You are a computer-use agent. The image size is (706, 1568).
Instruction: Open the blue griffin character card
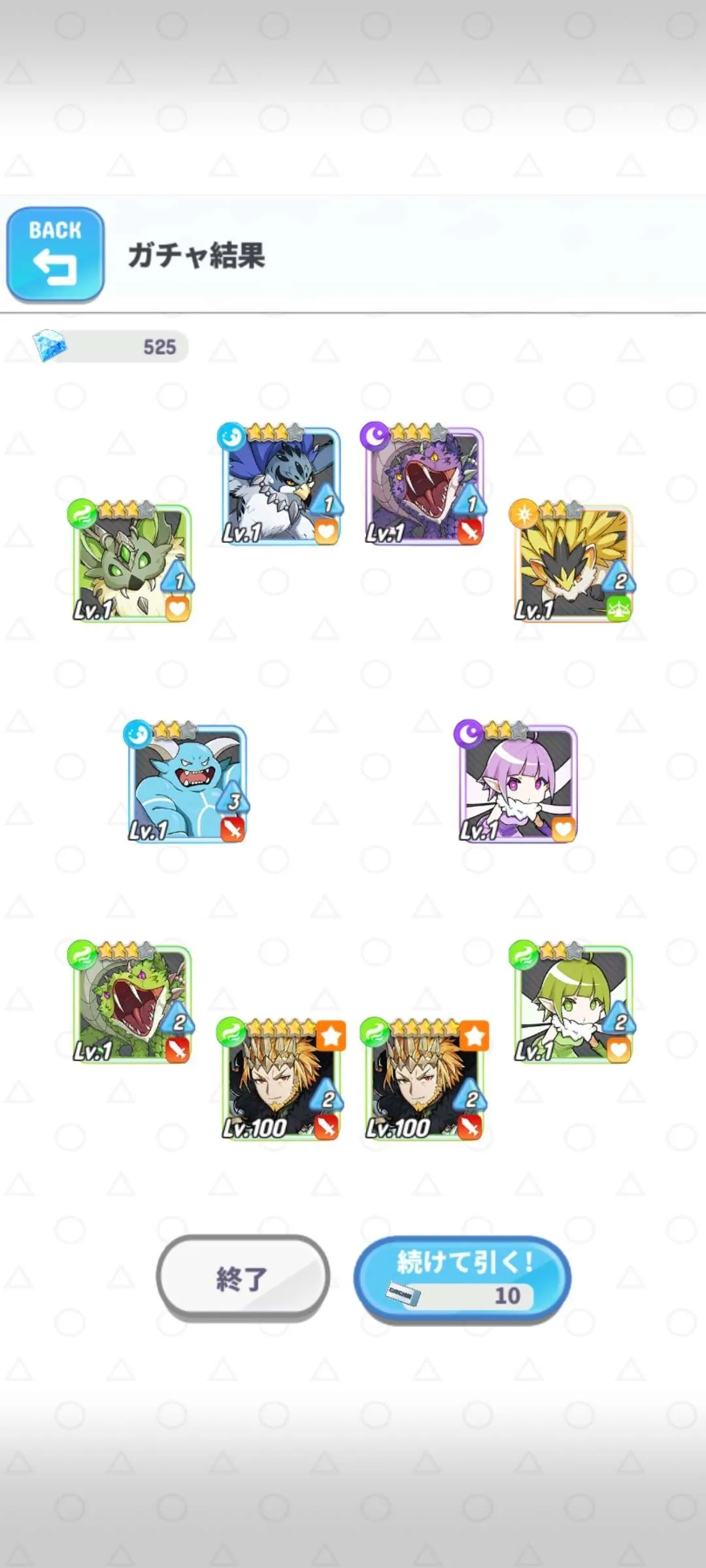coord(280,486)
